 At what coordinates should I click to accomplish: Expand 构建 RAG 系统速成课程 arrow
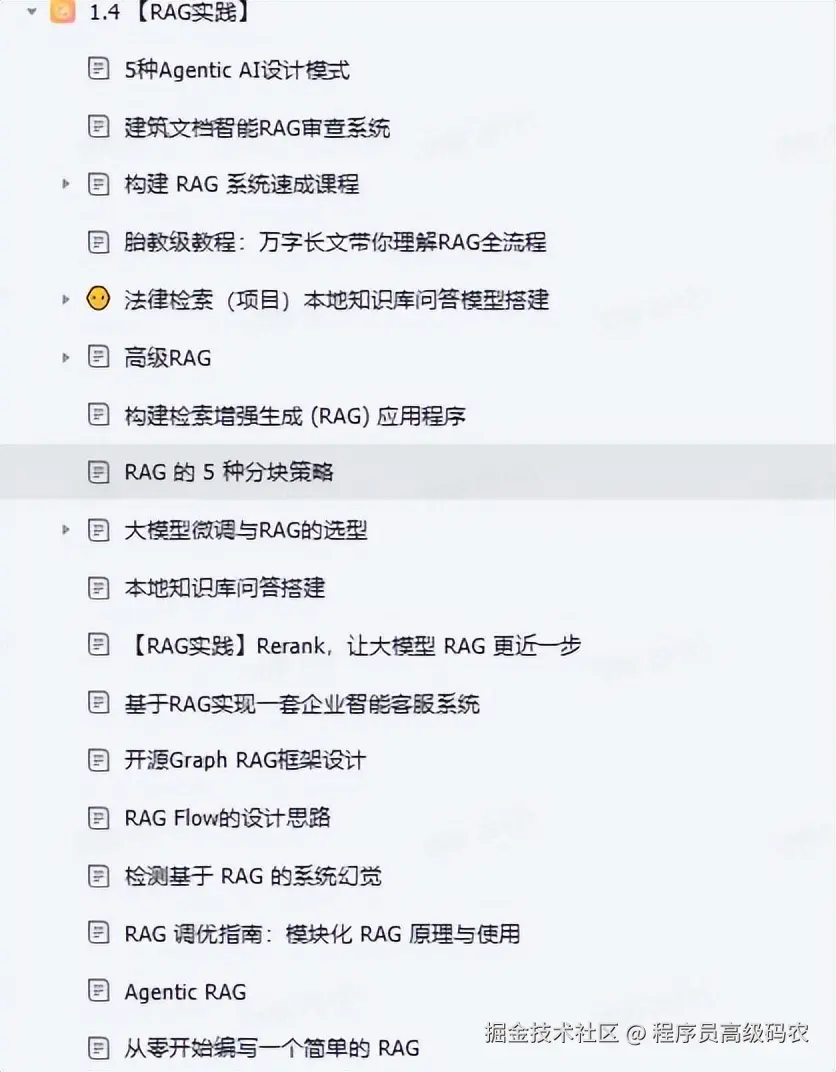(66, 184)
